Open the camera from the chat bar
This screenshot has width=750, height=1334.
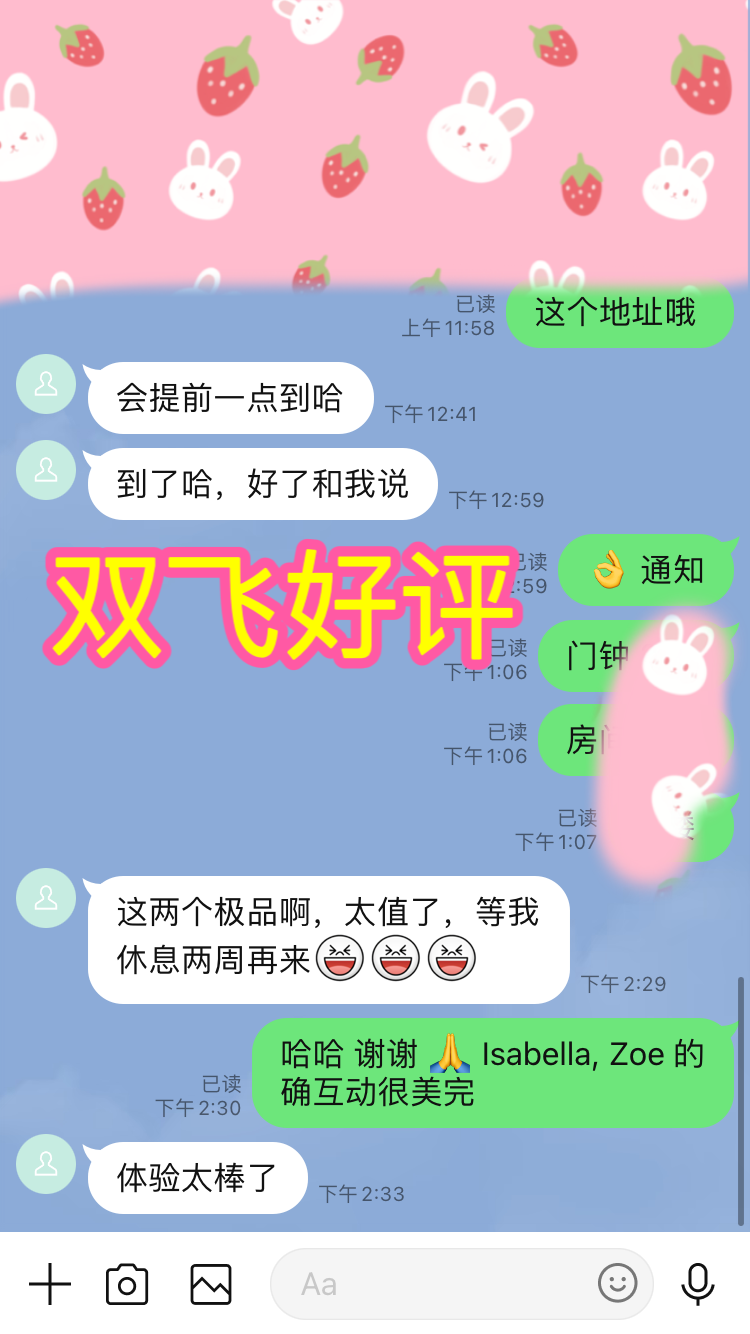(127, 1284)
